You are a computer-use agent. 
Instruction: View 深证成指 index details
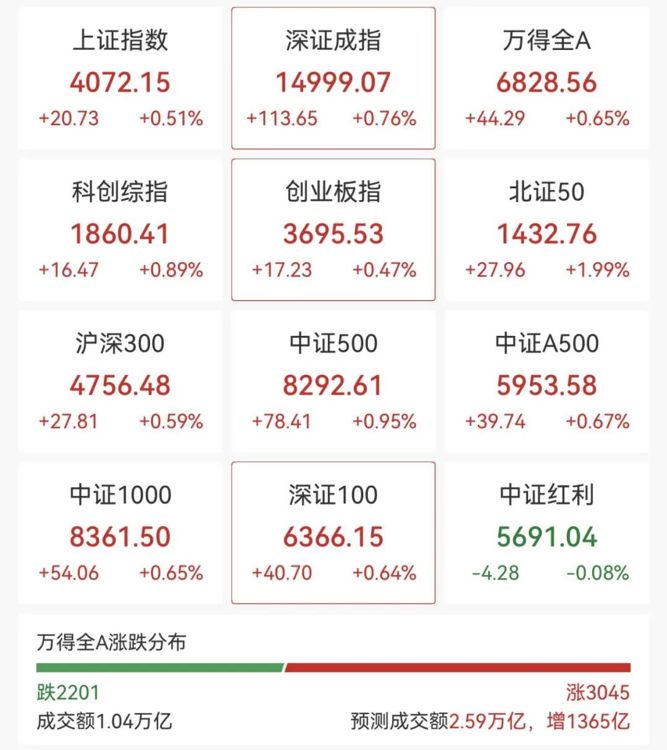[x=333, y=80]
